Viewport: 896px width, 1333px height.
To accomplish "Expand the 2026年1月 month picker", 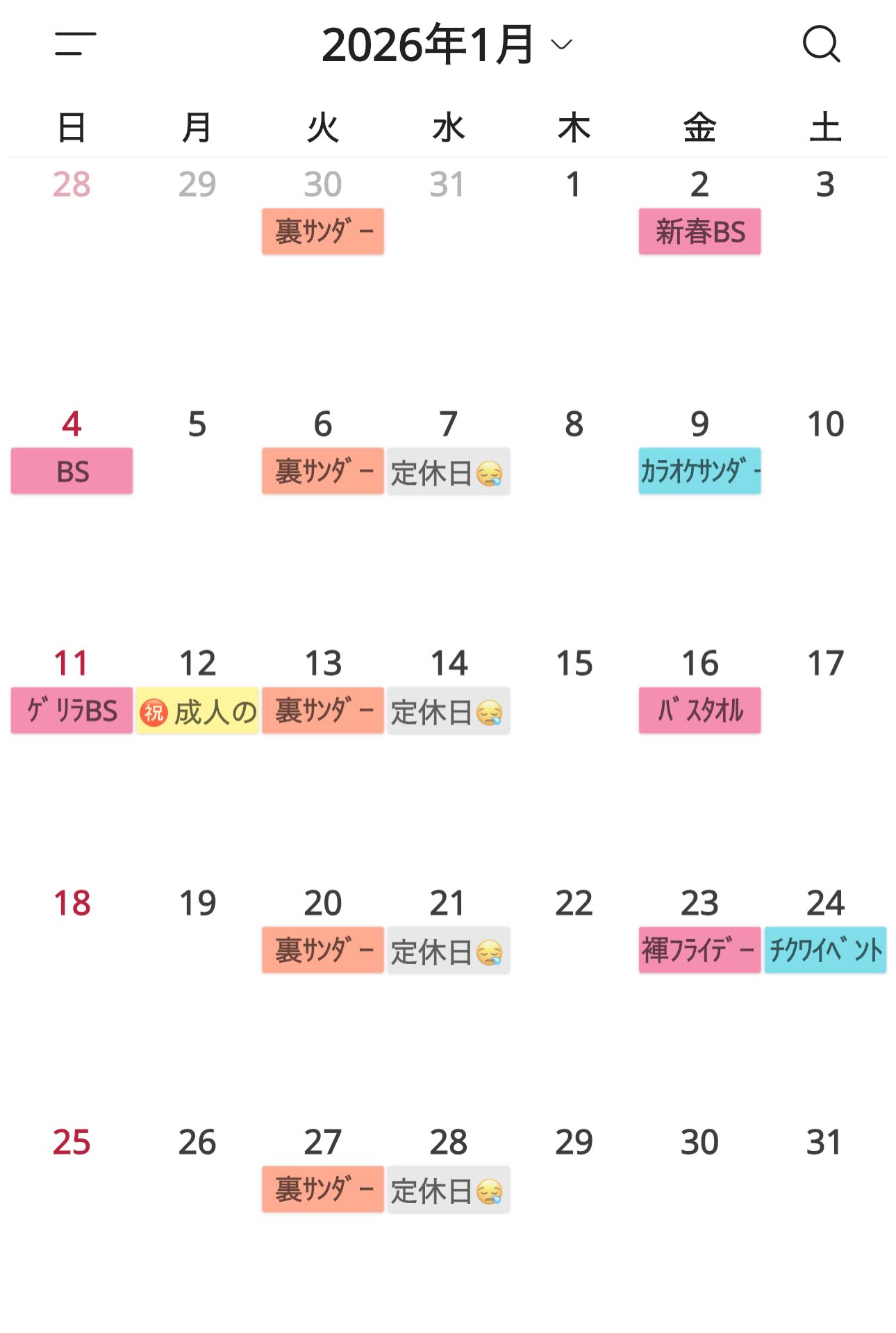I will coord(447,44).
